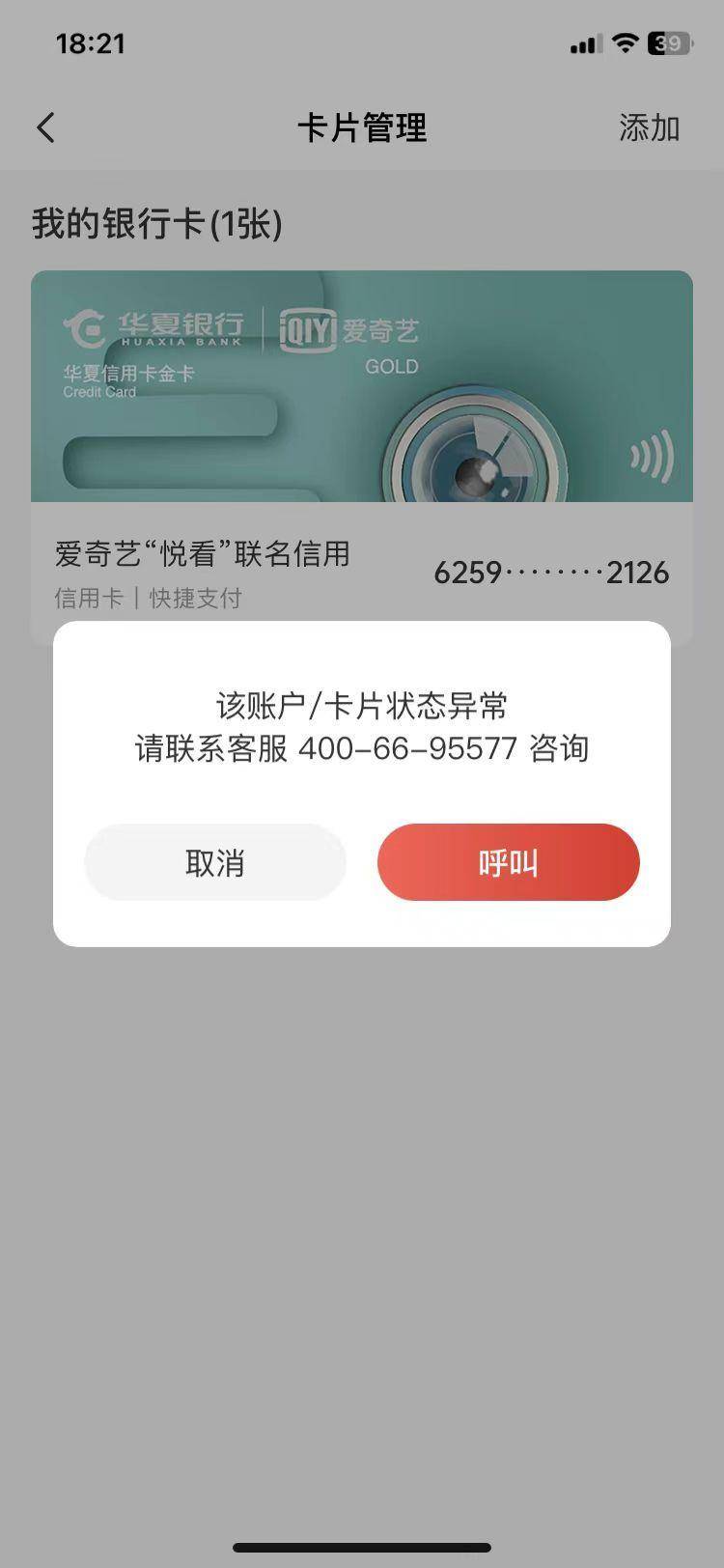Viewport: 724px width, 1568px height.
Task: Tap 呼叫 to call customer service
Action: 508,862
